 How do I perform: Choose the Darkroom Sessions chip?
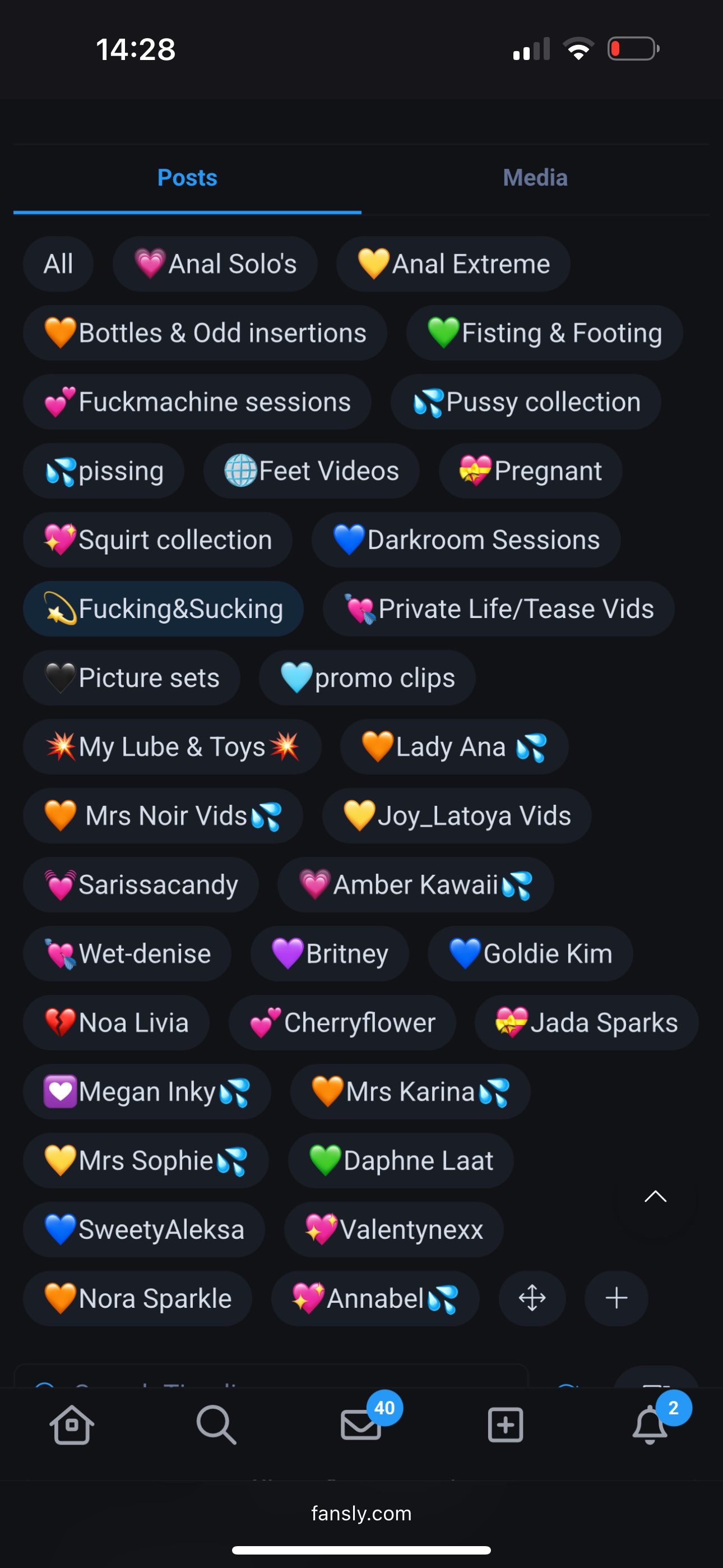(466, 540)
